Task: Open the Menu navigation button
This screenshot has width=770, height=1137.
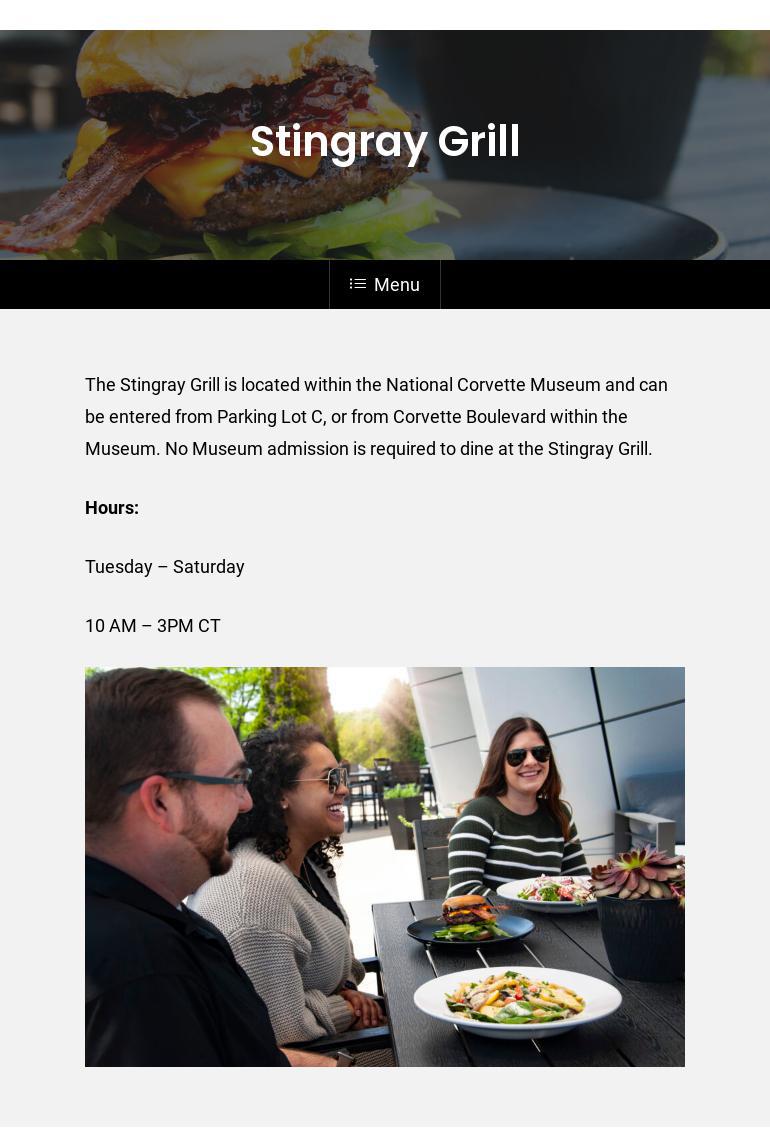Action: [x=385, y=285]
